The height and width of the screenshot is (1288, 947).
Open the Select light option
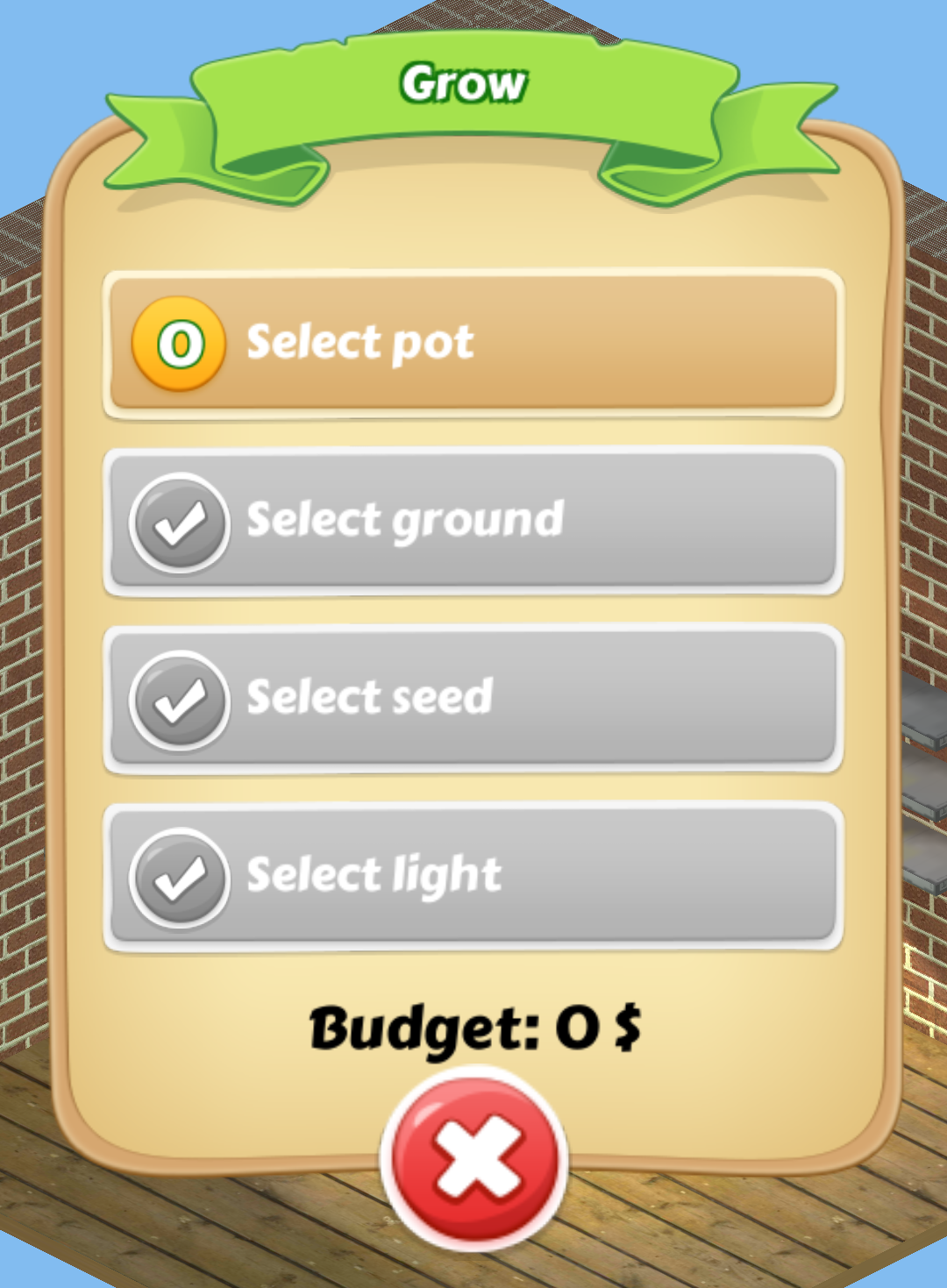(x=473, y=876)
